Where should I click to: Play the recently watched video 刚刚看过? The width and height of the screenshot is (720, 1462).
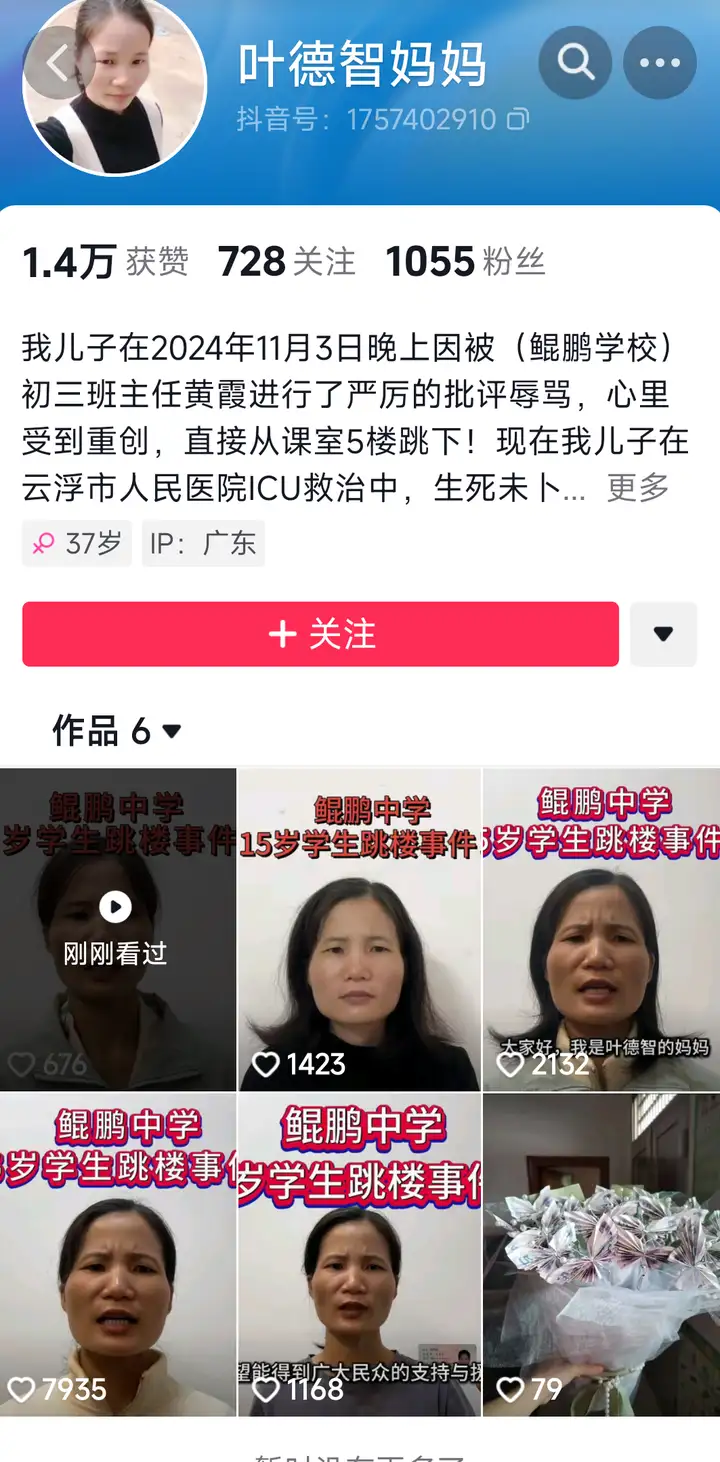pos(117,928)
